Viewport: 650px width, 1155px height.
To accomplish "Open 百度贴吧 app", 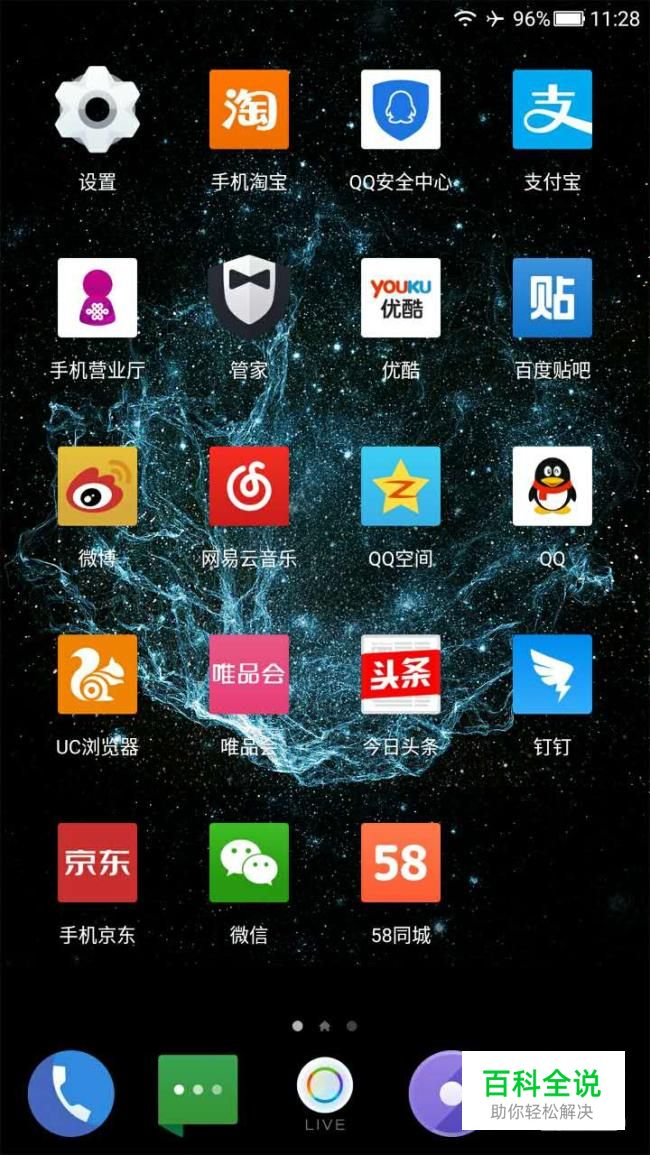I will pyautogui.click(x=552, y=298).
